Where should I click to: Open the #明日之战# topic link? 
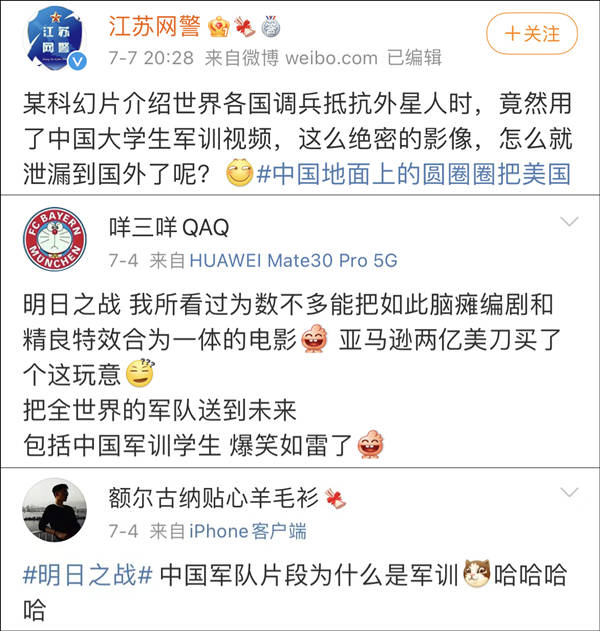click(89, 575)
